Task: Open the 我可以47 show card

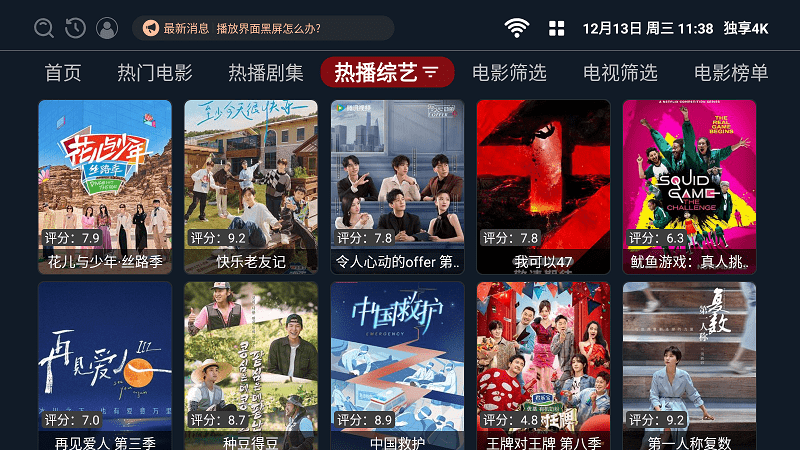Action: [543, 187]
